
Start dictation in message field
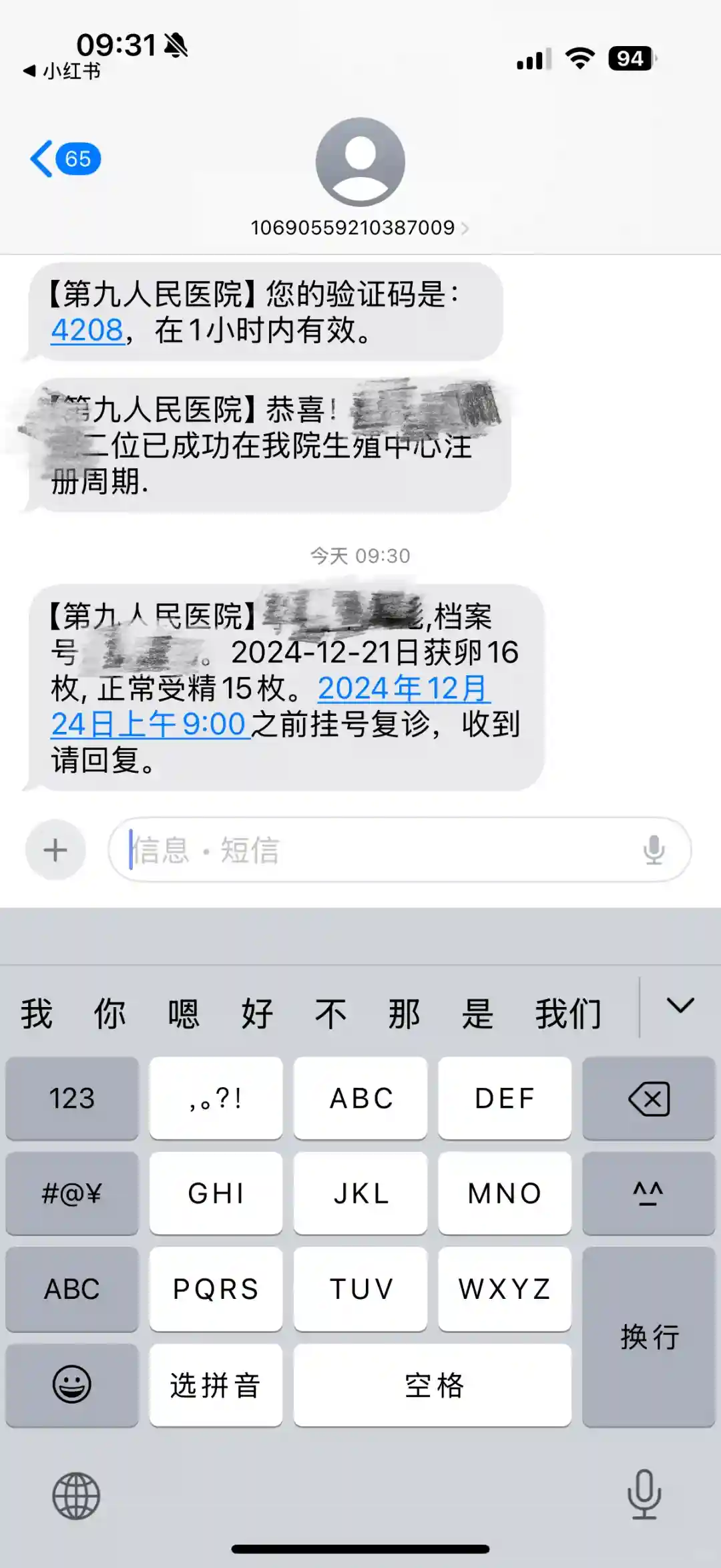[654, 850]
